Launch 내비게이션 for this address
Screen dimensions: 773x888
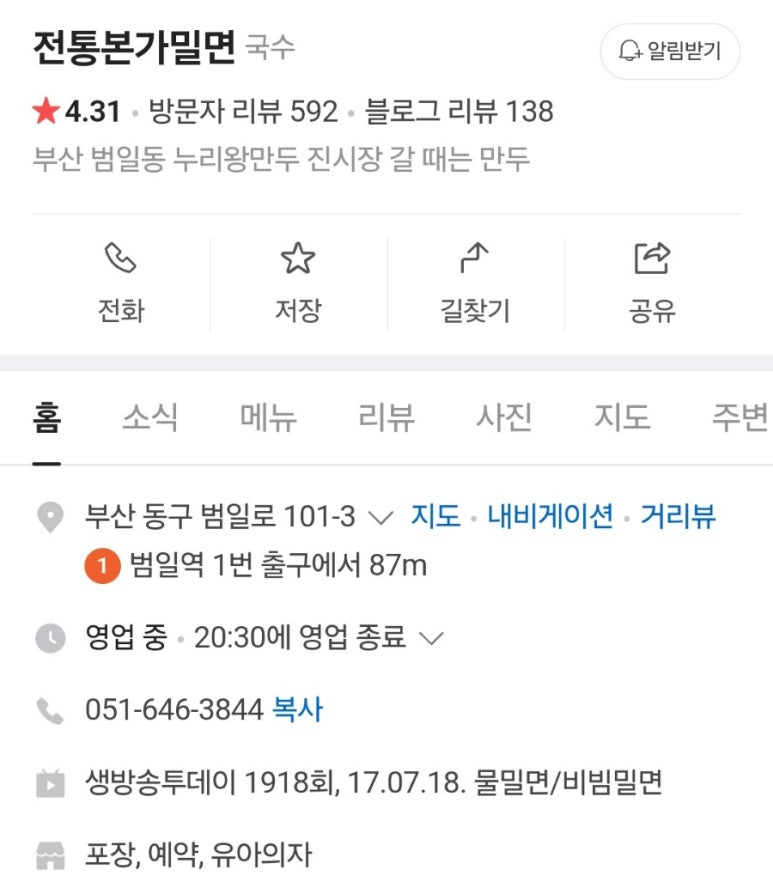point(550,517)
